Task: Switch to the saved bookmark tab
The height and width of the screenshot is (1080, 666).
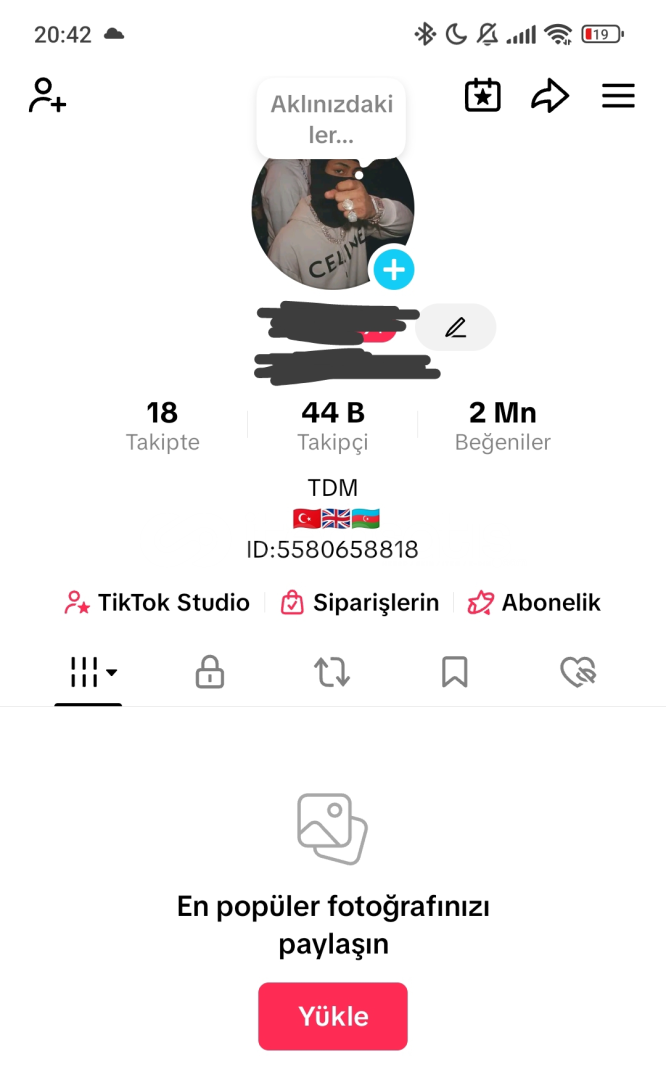Action: tap(455, 673)
